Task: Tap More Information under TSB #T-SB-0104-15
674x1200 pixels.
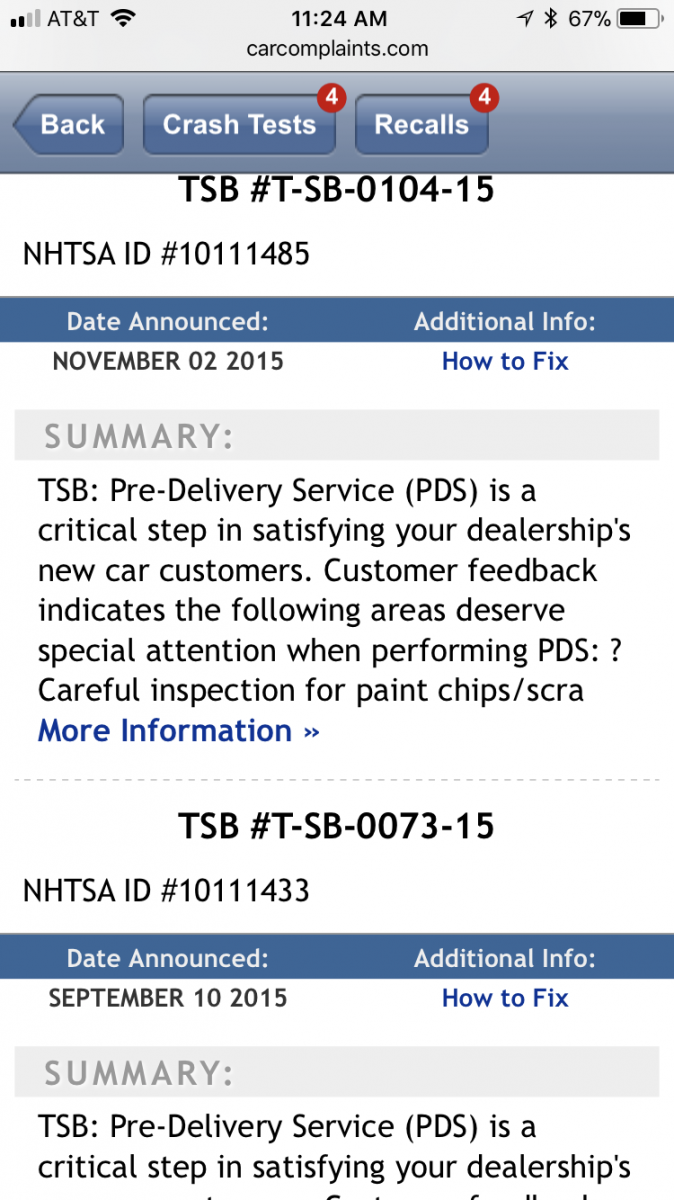Action: coord(179,731)
